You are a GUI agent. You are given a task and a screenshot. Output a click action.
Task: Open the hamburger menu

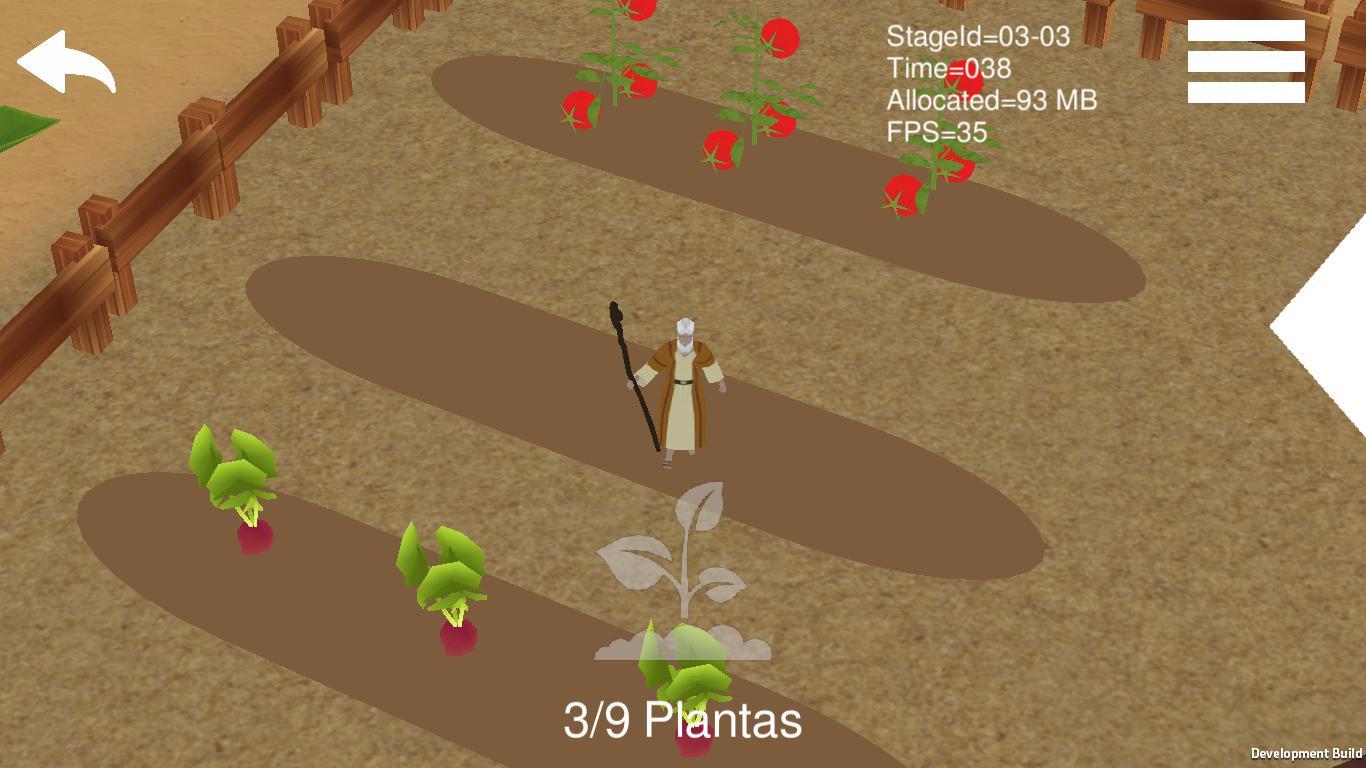pos(1246,61)
